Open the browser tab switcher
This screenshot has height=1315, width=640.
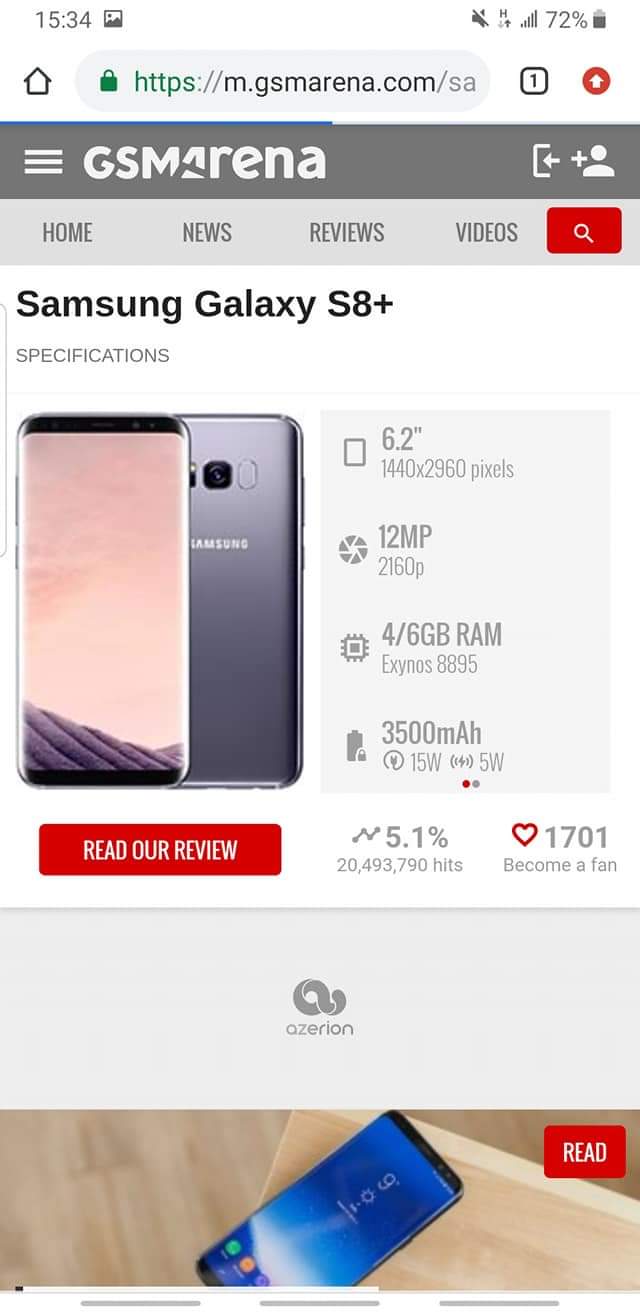(534, 81)
